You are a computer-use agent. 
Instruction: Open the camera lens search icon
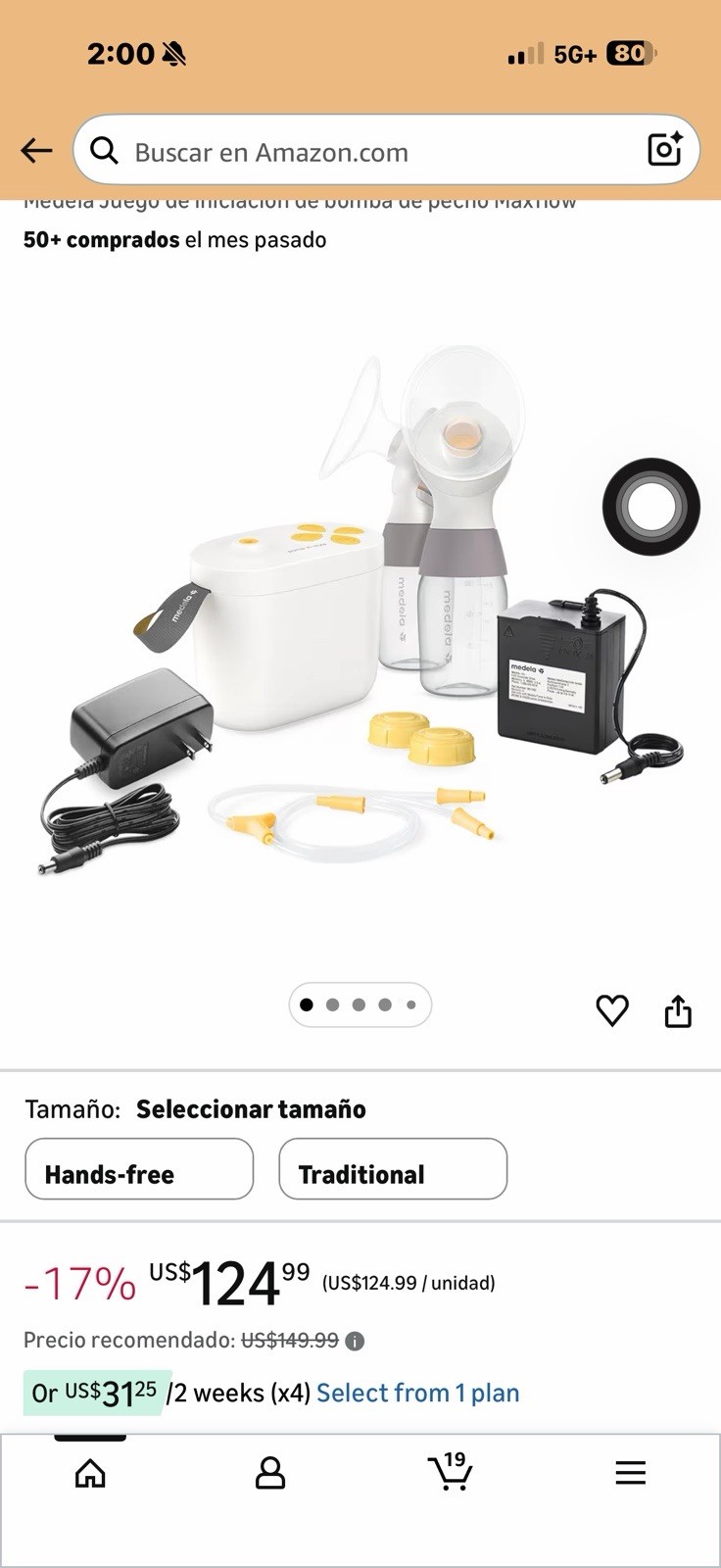click(x=665, y=150)
